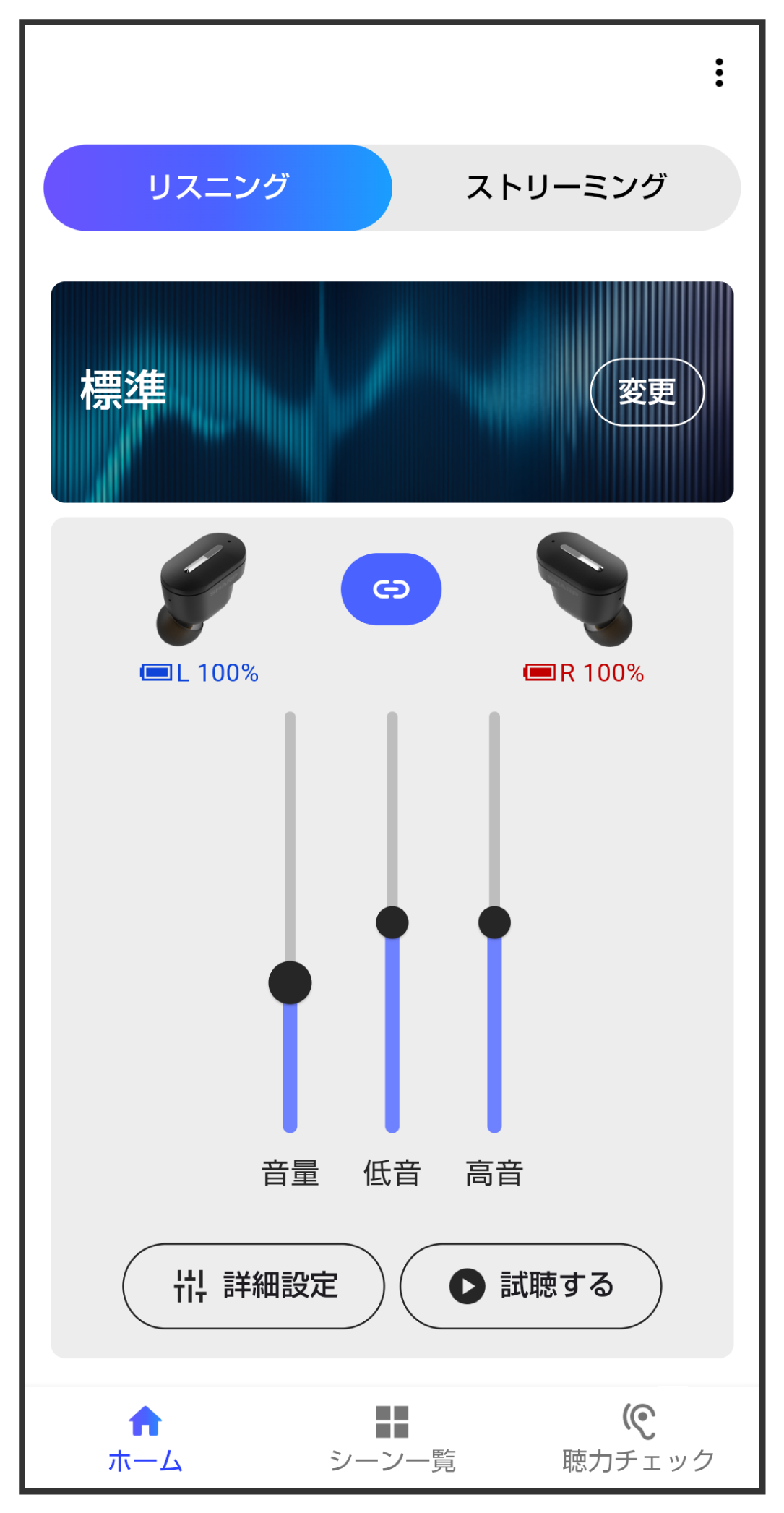Go to the ホーム tab
The width and height of the screenshot is (784, 1513).
pyautogui.click(x=145, y=1439)
